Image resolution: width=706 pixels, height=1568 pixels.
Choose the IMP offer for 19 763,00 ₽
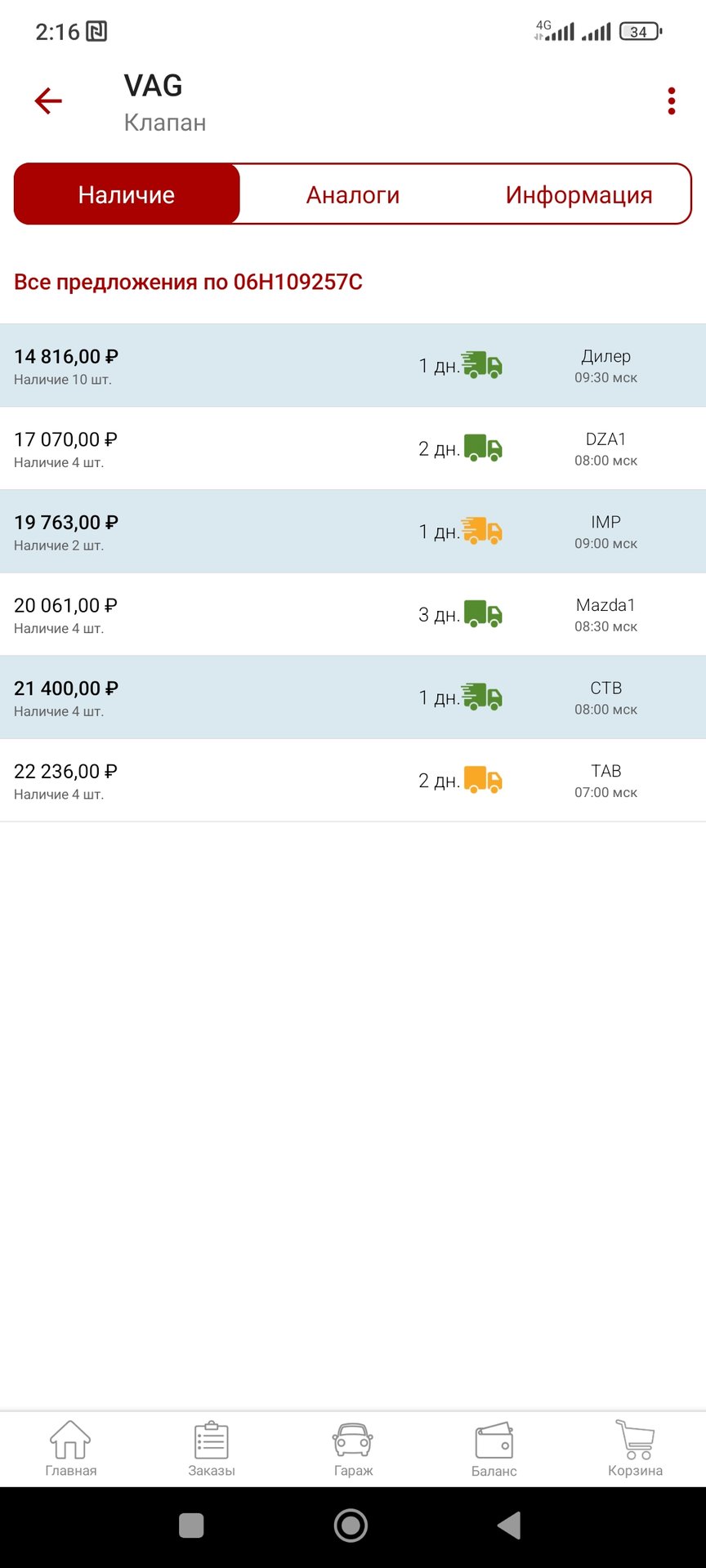[x=353, y=532]
